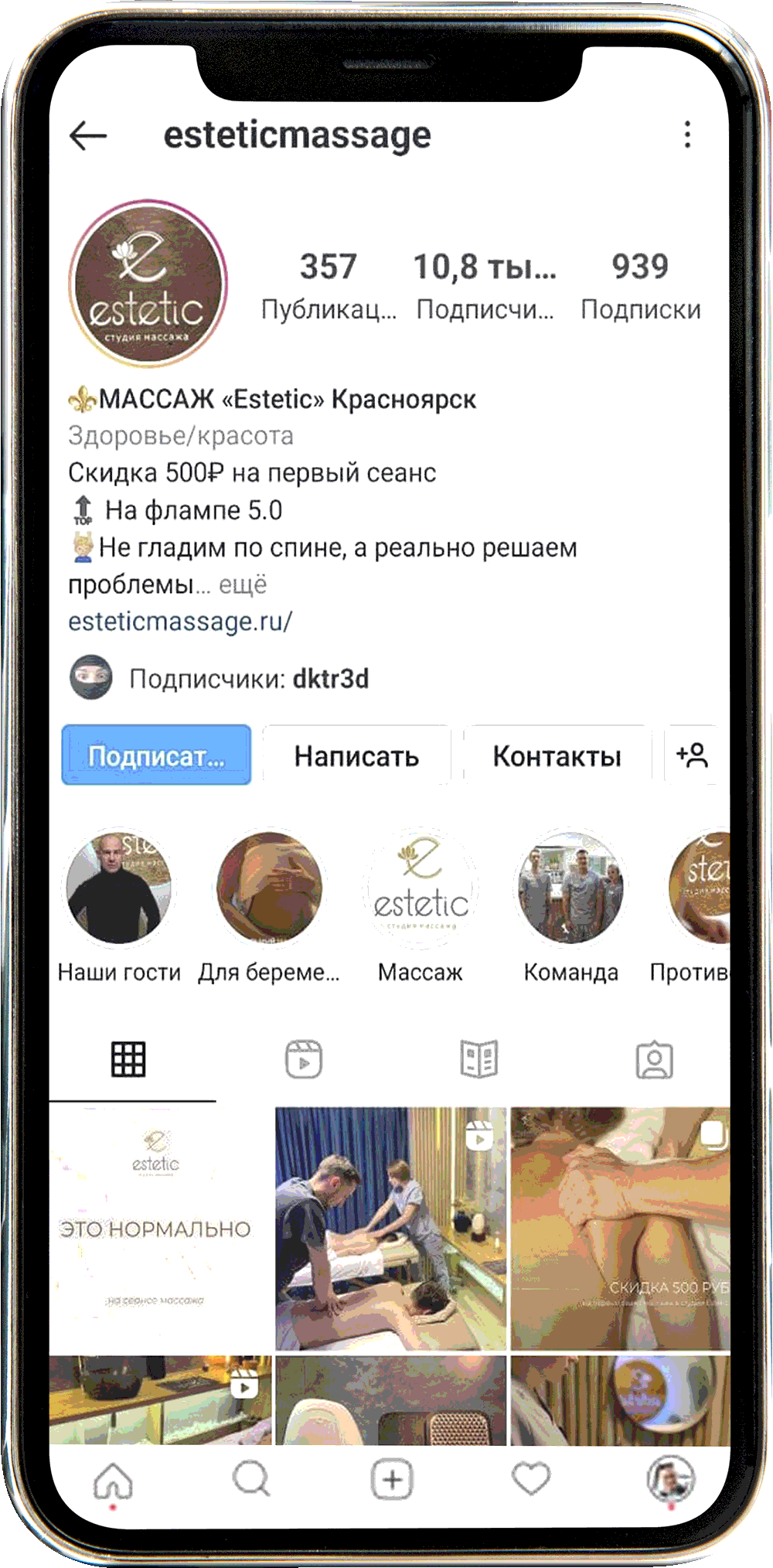Expand the bio with ещё
Viewport: 773px width, 1568px height.
(x=243, y=585)
